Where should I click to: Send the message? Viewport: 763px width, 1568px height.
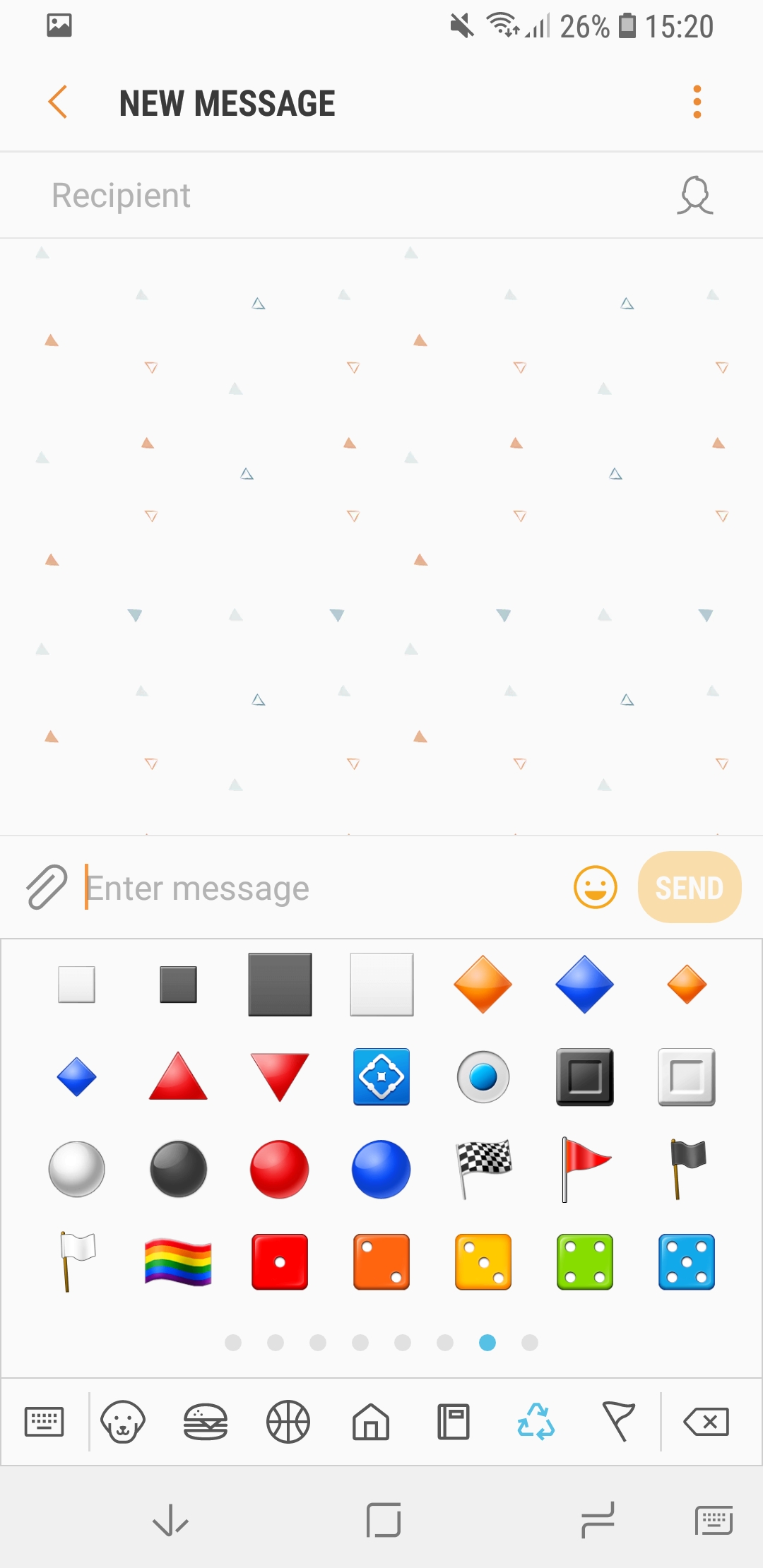[x=689, y=887]
